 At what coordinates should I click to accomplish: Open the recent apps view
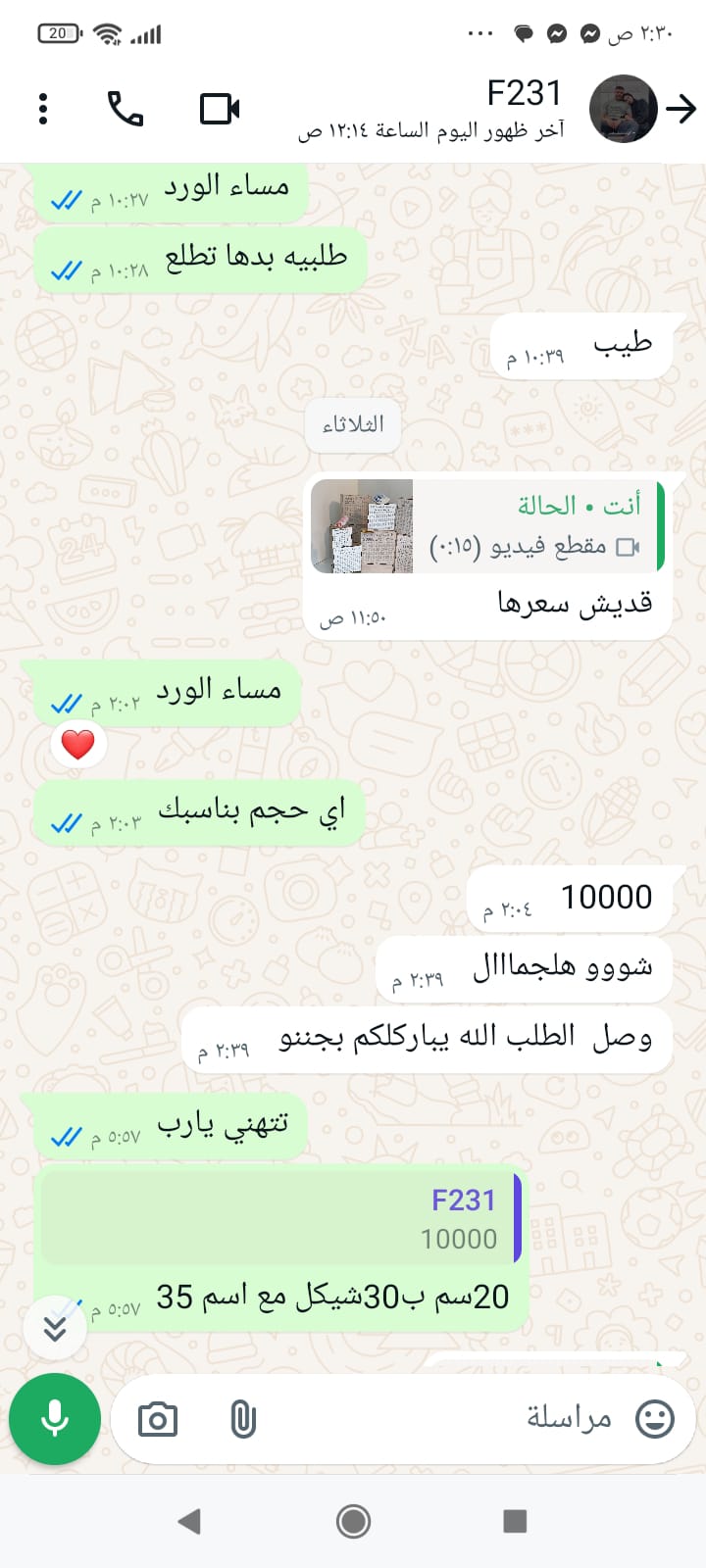tap(515, 1521)
